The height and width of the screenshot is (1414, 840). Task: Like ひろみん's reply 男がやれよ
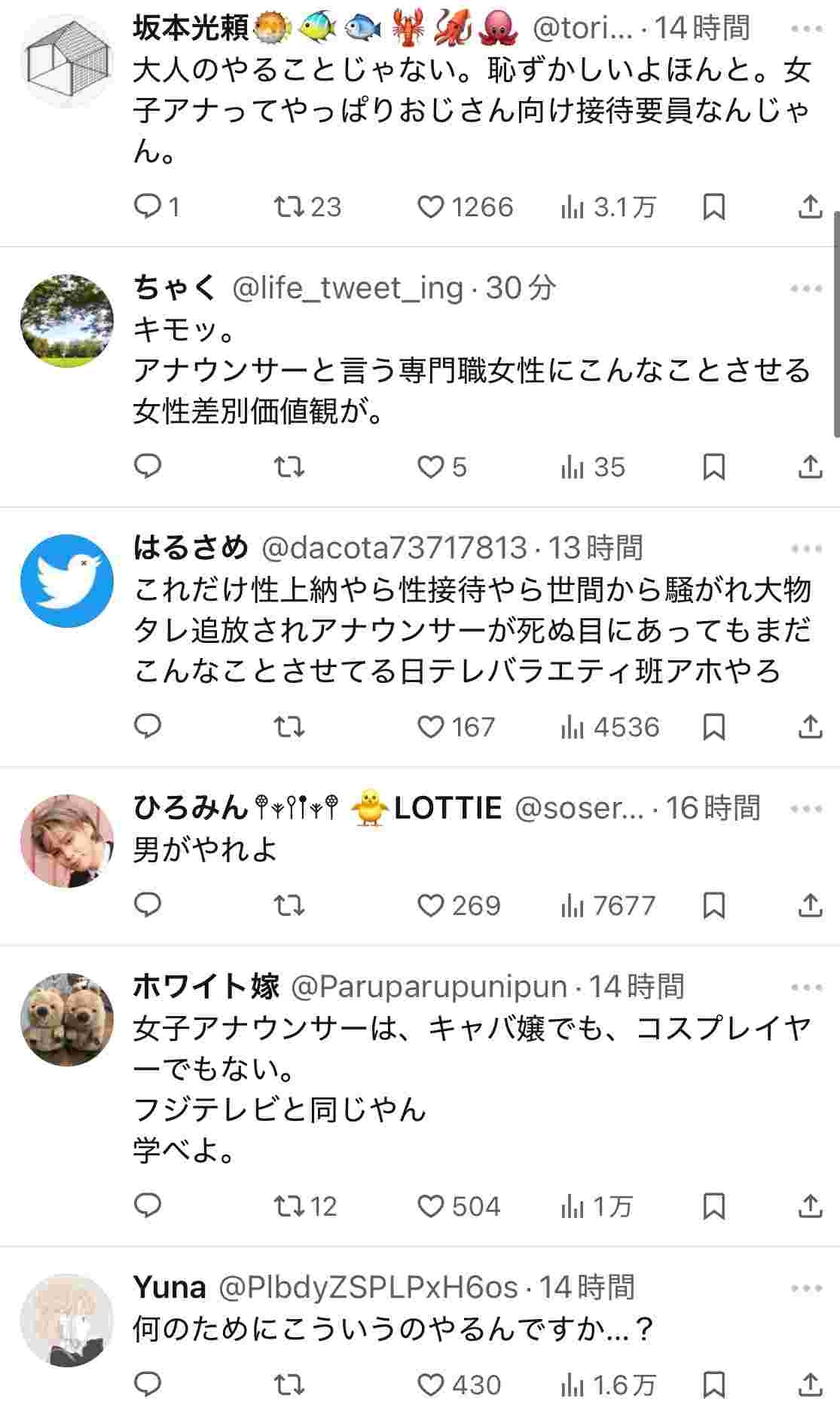tap(431, 905)
